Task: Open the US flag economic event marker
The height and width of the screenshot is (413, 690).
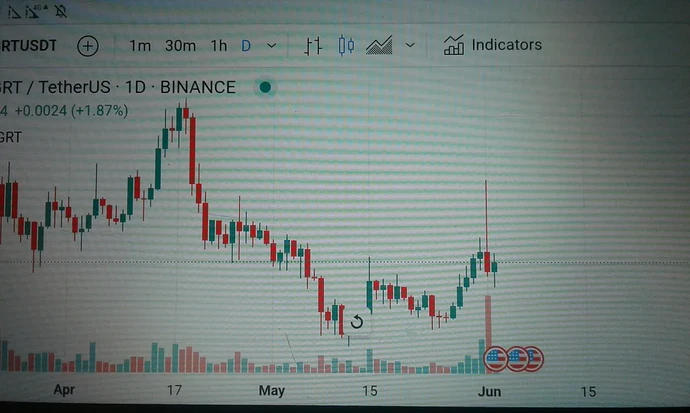Action: 496,357
